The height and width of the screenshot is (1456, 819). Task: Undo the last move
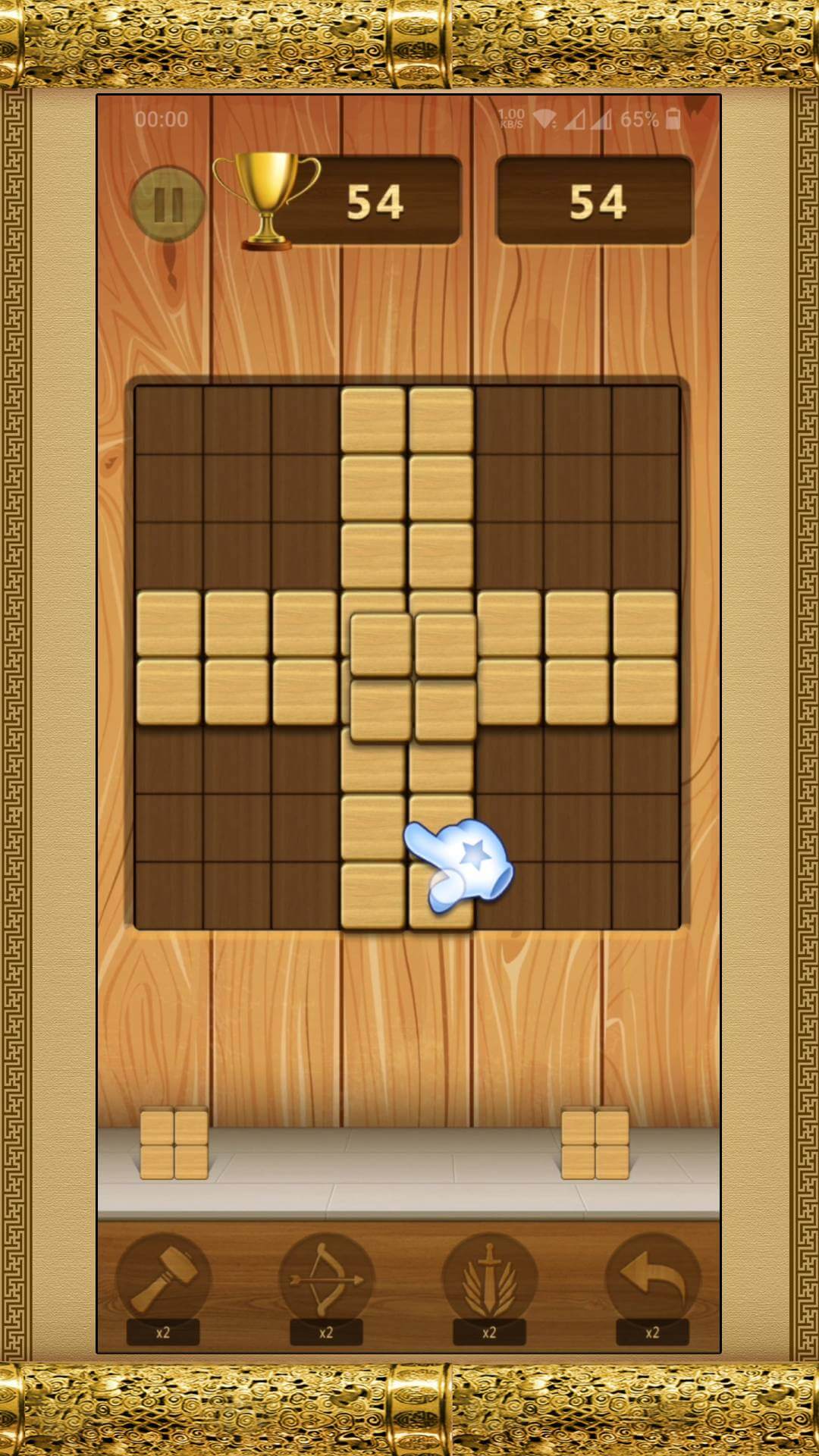pyautogui.click(x=652, y=1280)
